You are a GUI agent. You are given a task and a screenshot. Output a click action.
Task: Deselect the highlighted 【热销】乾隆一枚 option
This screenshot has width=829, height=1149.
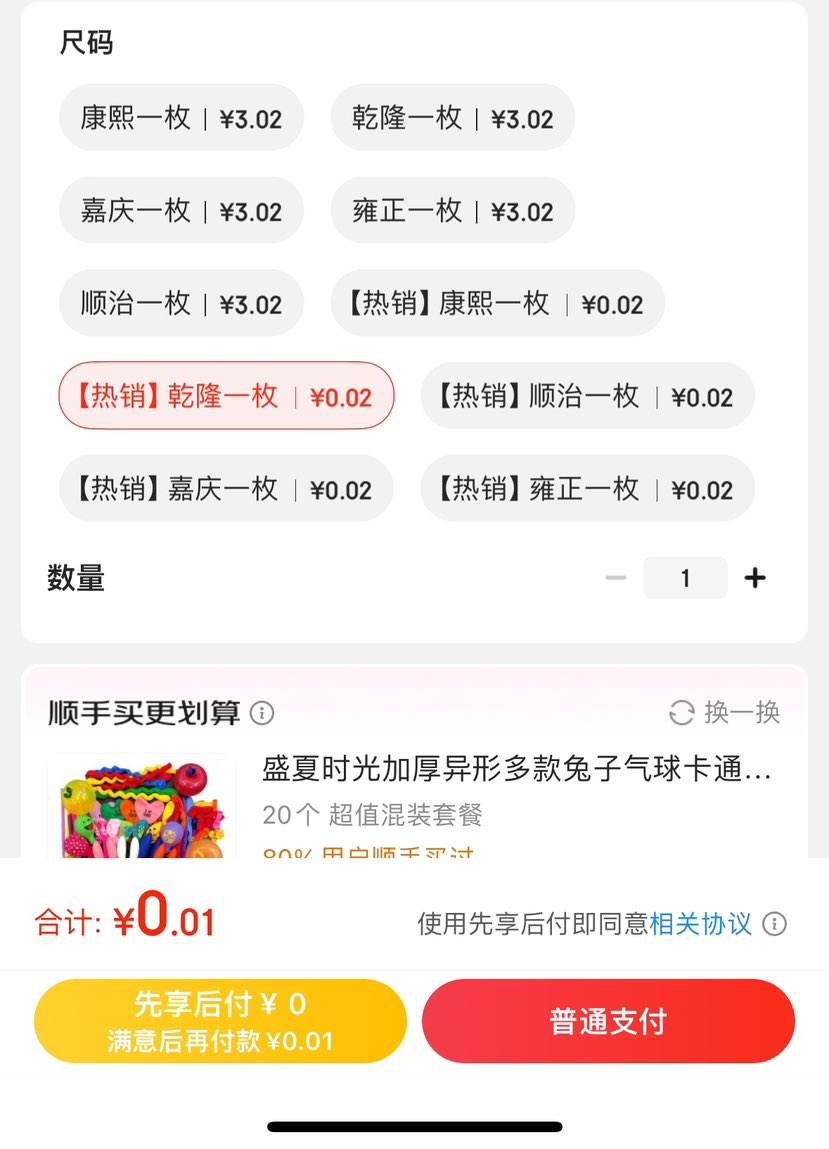point(226,396)
